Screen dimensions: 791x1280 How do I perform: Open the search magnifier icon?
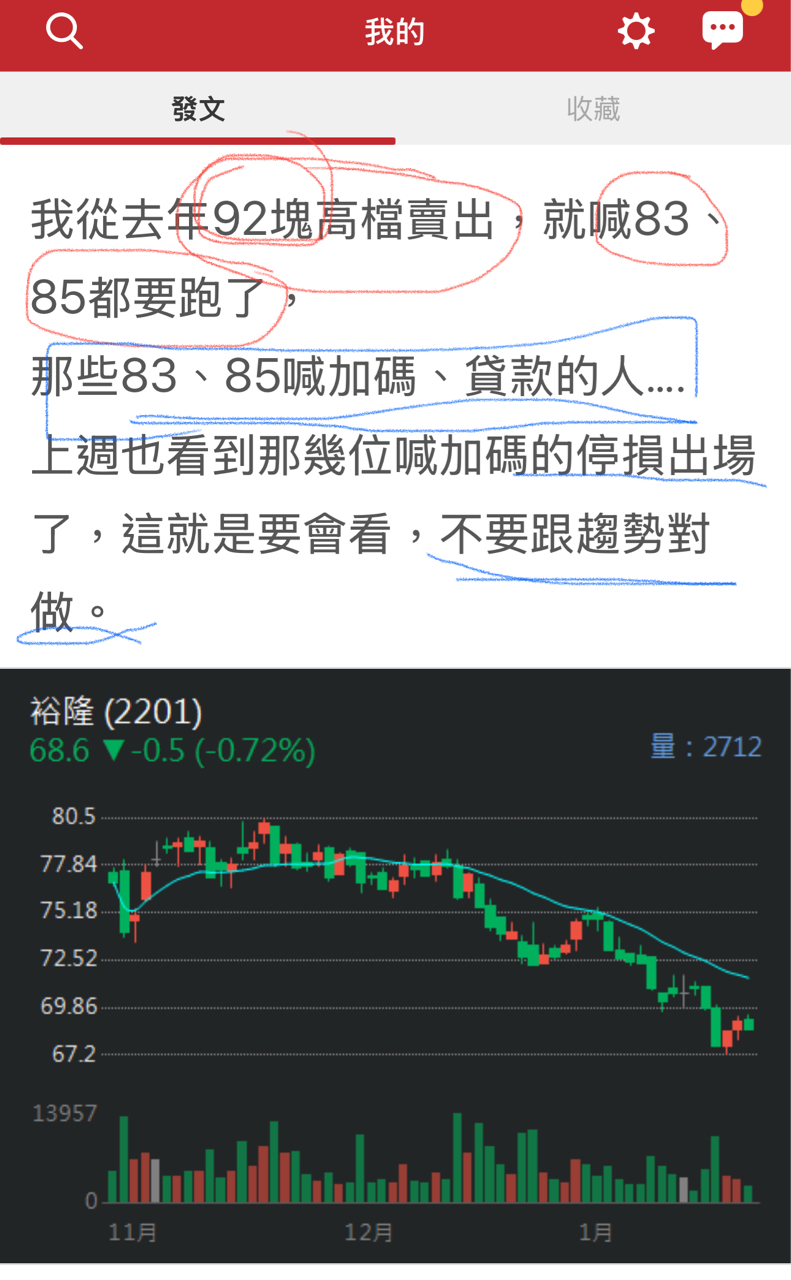[x=64, y=32]
